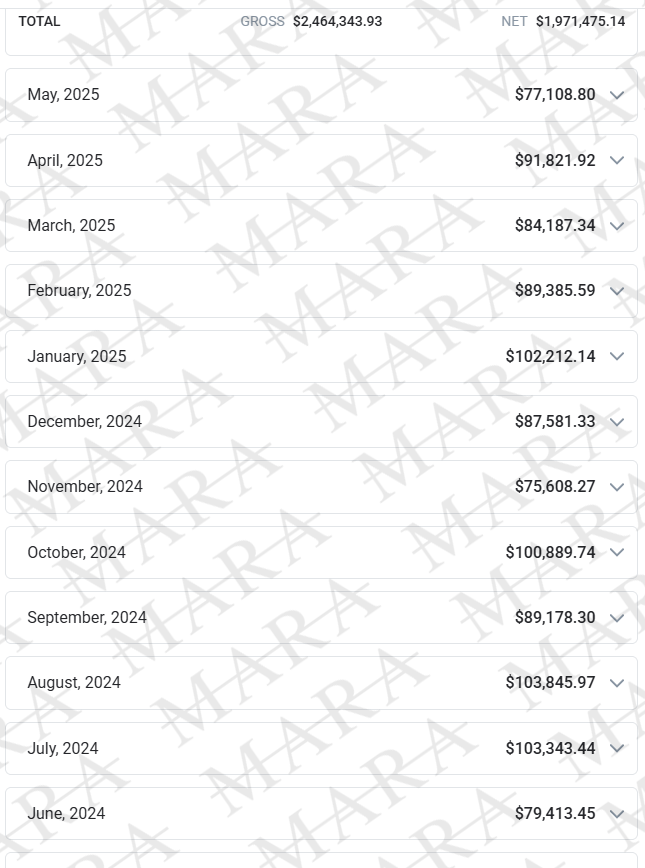This screenshot has height=868, width=645.
Task: Show September, 2024 breakdown
Action: 616,618
